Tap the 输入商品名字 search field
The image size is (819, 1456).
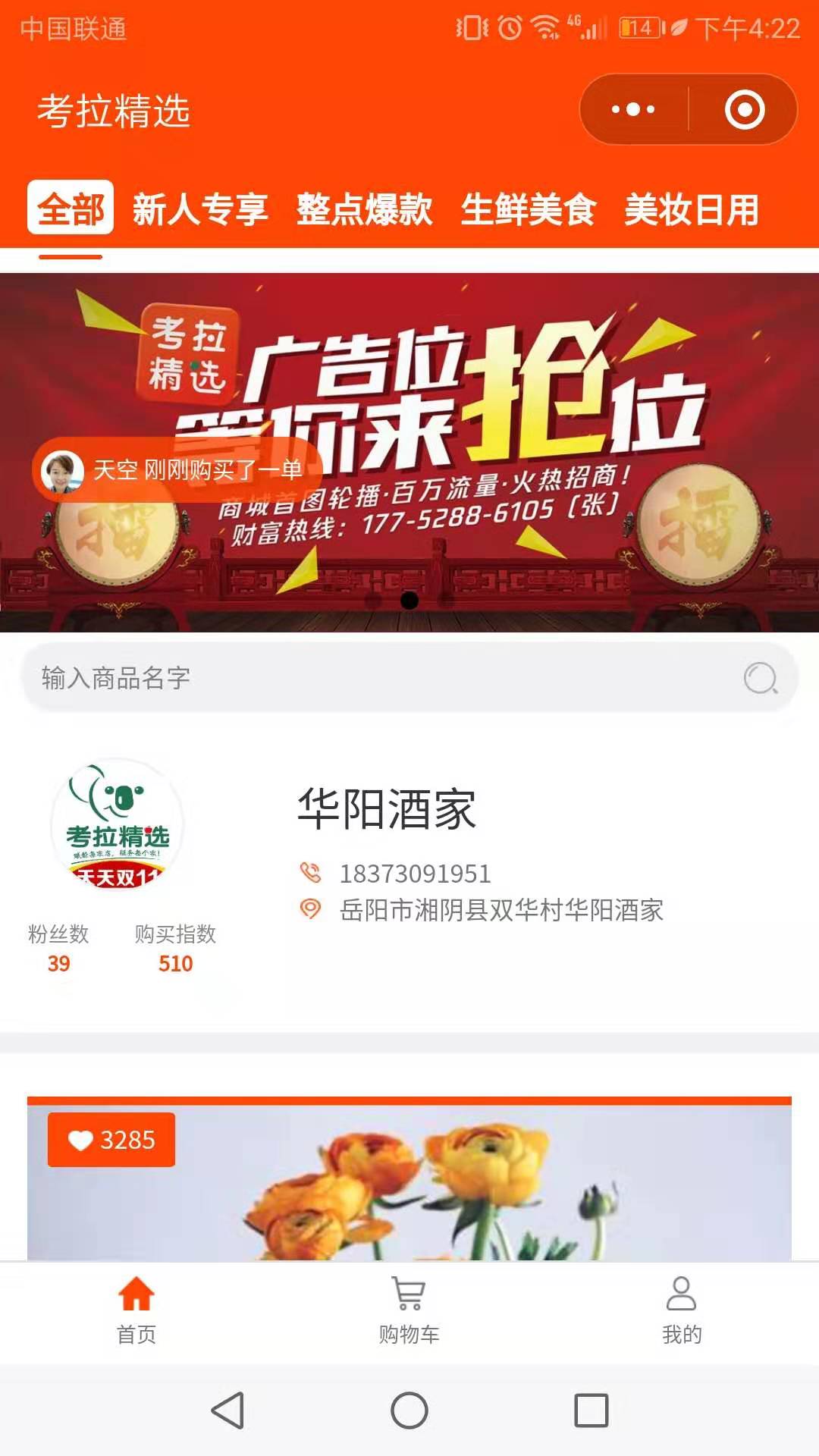point(409,677)
